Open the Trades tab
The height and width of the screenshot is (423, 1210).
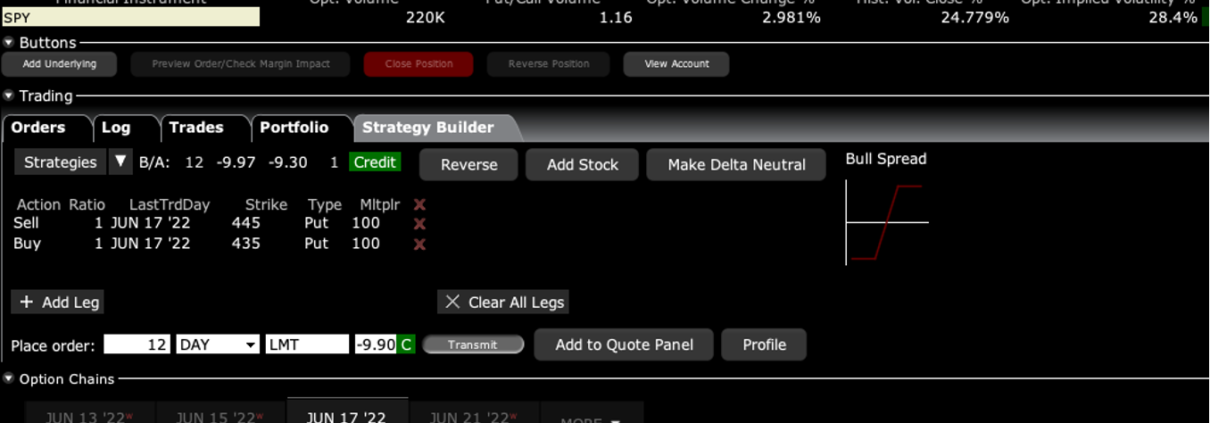[x=196, y=128]
